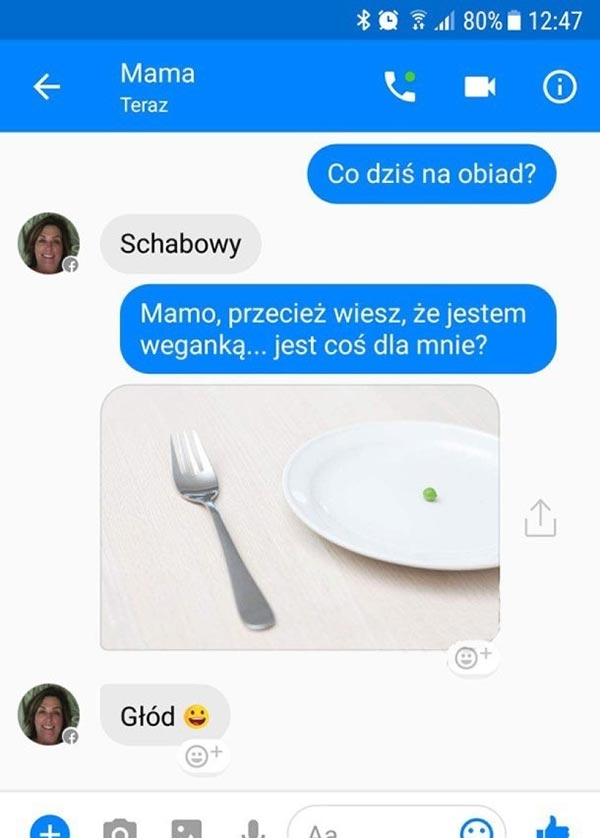
Task: Open the emoji picker in message field
Action: 476,829
